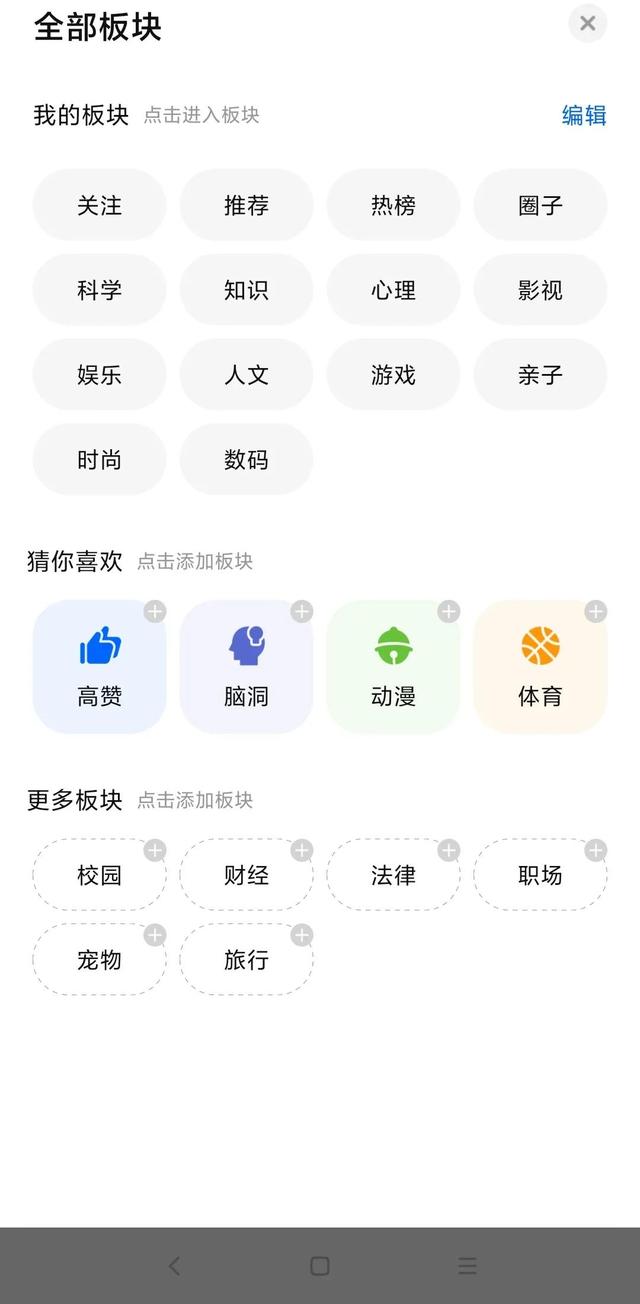Add the 财经 section
This screenshot has height=1304, width=640.
coord(246,875)
